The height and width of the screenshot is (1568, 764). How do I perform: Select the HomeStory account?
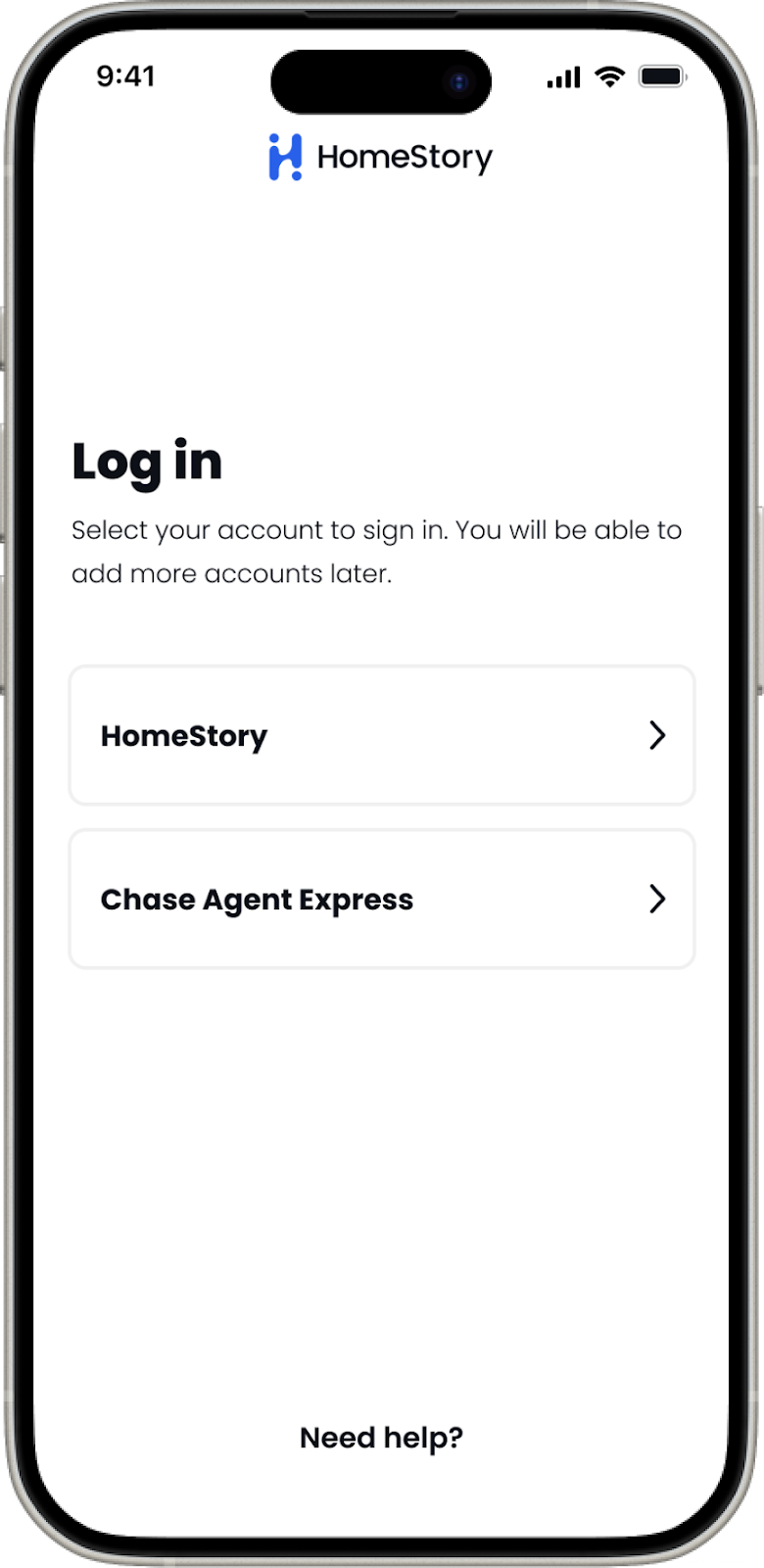pyautogui.click(x=381, y=736)
